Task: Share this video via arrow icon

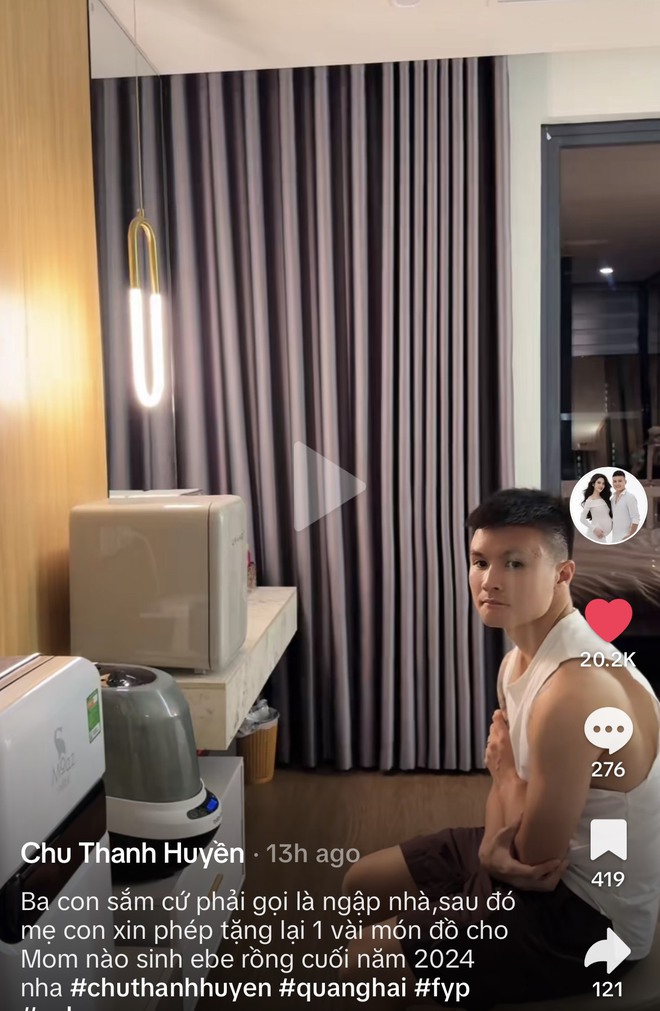Action: (x=607, y=951)
